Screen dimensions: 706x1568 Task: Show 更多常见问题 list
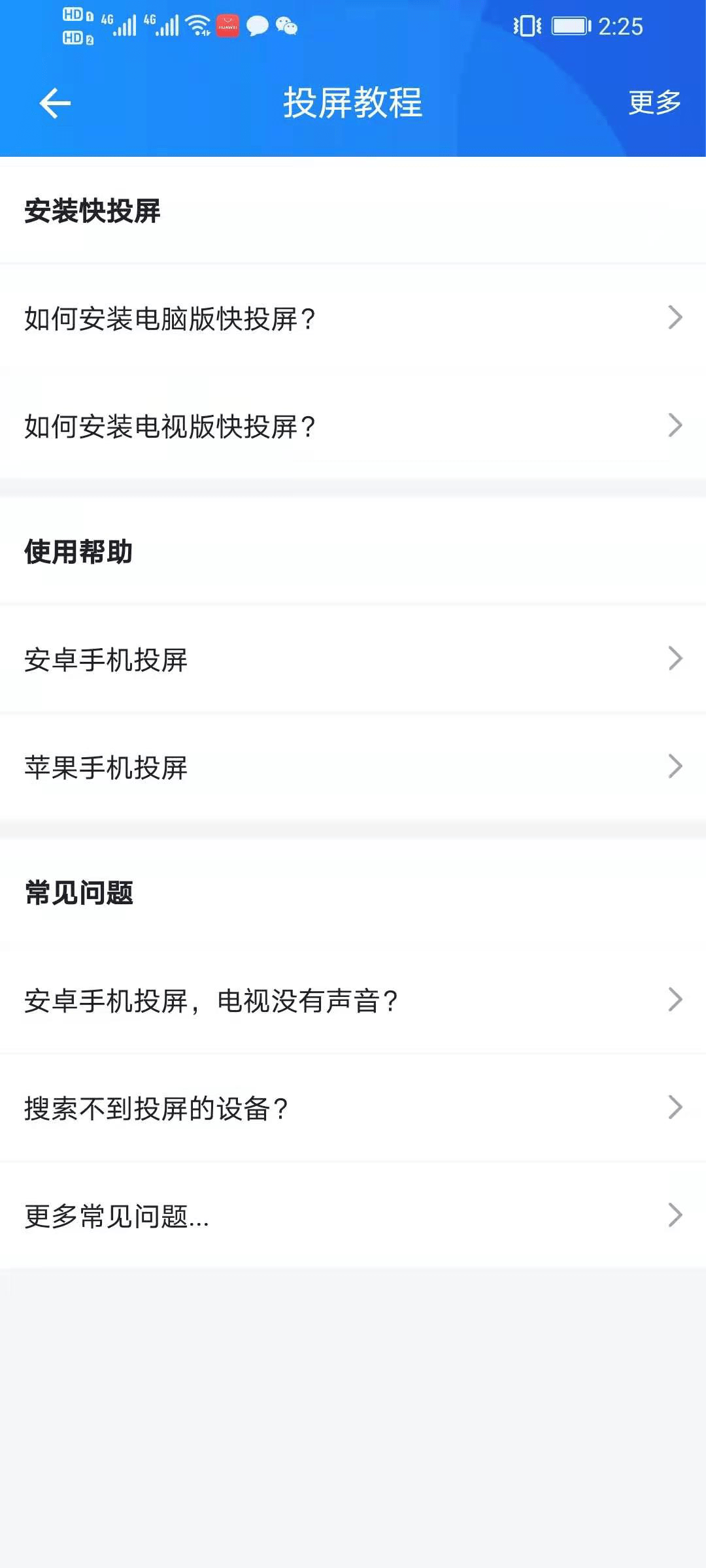point(353,1215)
